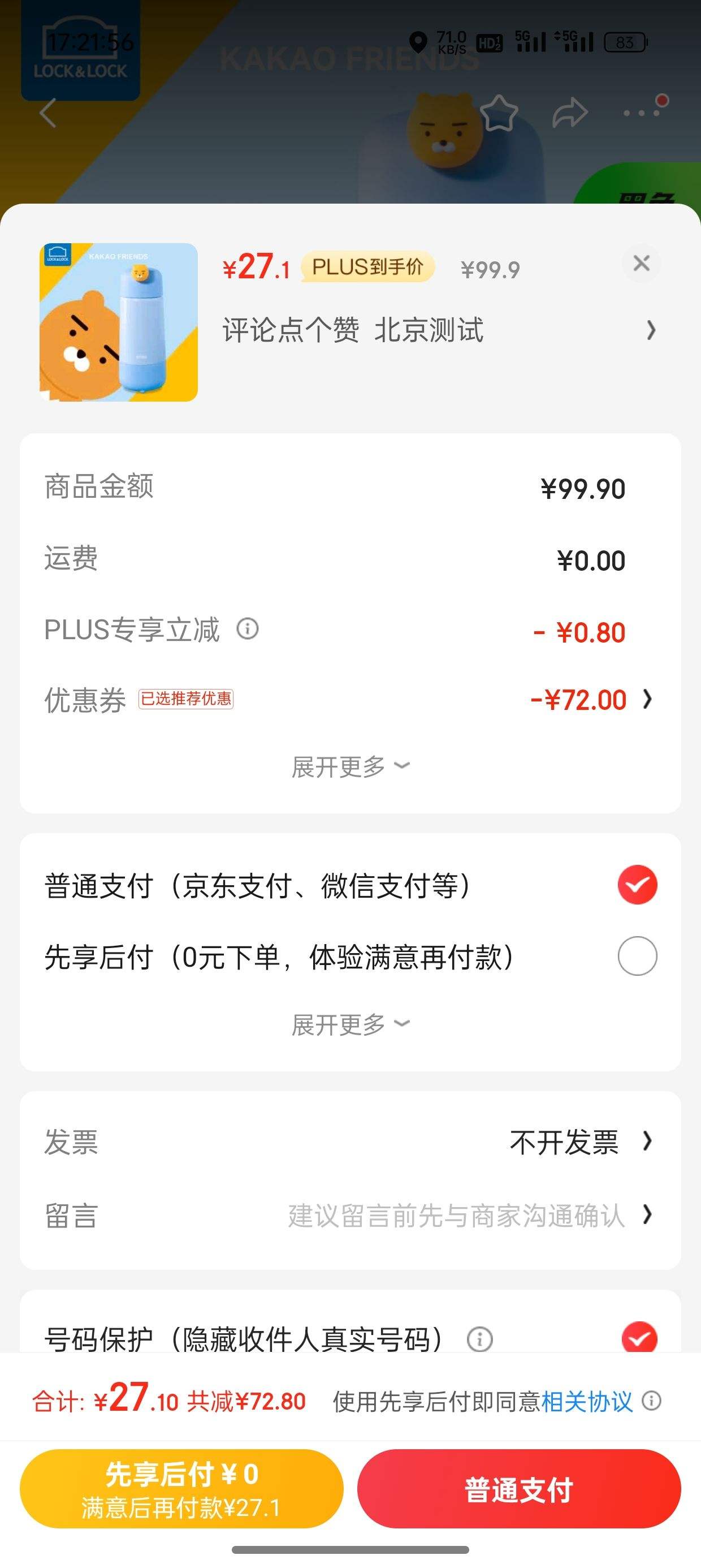The image size is (701, 1568).
Task: Expand 展开更多 under the coupon row
Action: pyautogui.click(x=350, y=766)
